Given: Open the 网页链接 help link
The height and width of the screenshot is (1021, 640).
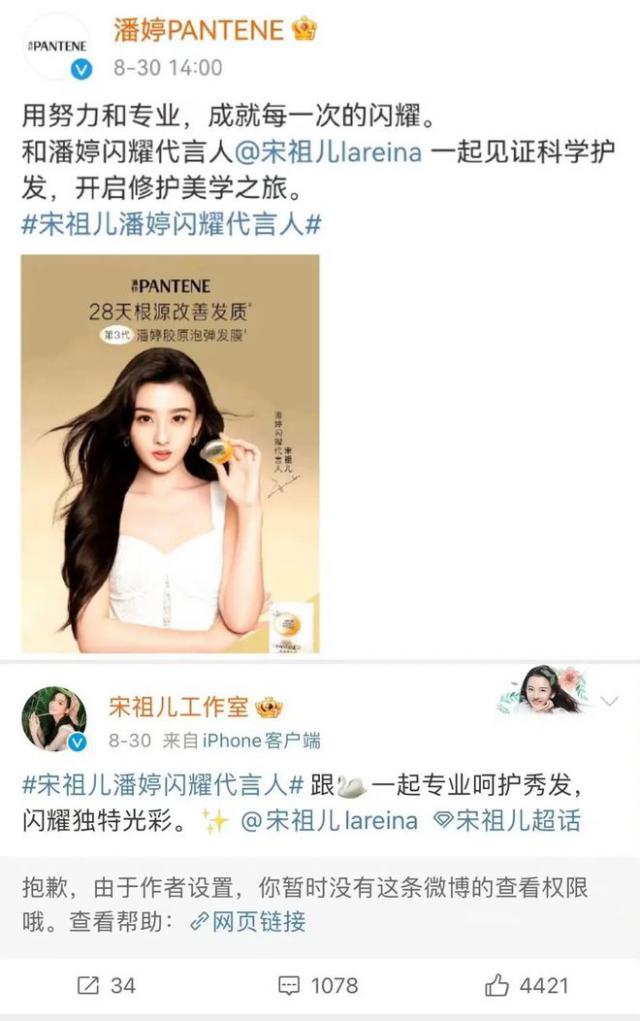Looking at the screenshot, I should click(248, 921).
